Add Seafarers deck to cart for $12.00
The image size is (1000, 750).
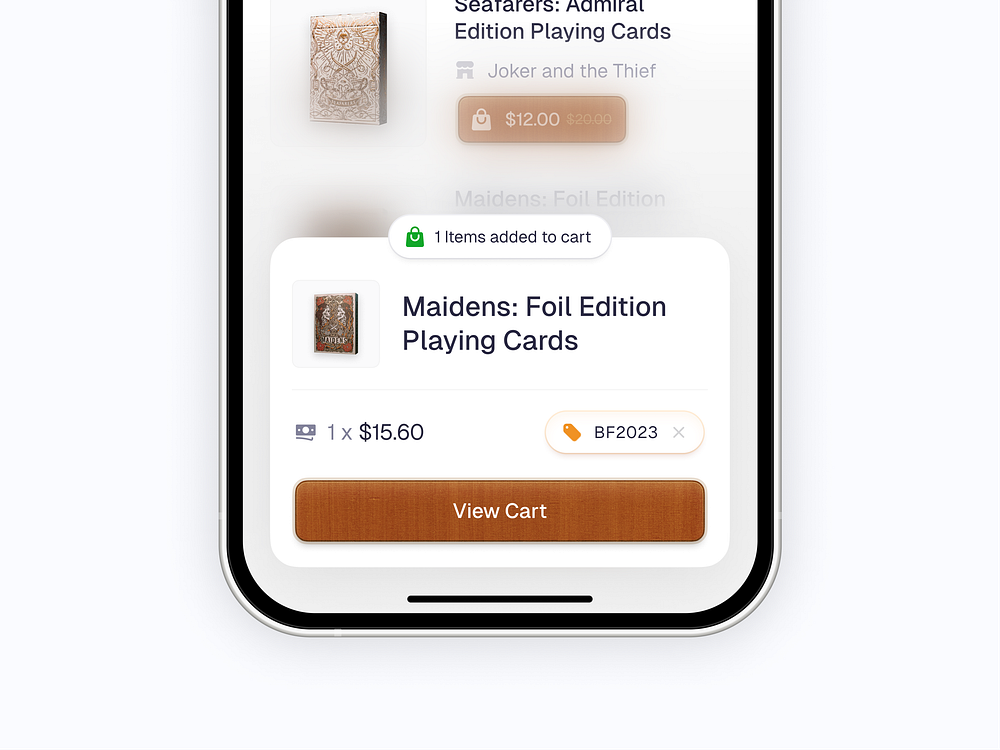pyautogui.click(x=541, y=119)
